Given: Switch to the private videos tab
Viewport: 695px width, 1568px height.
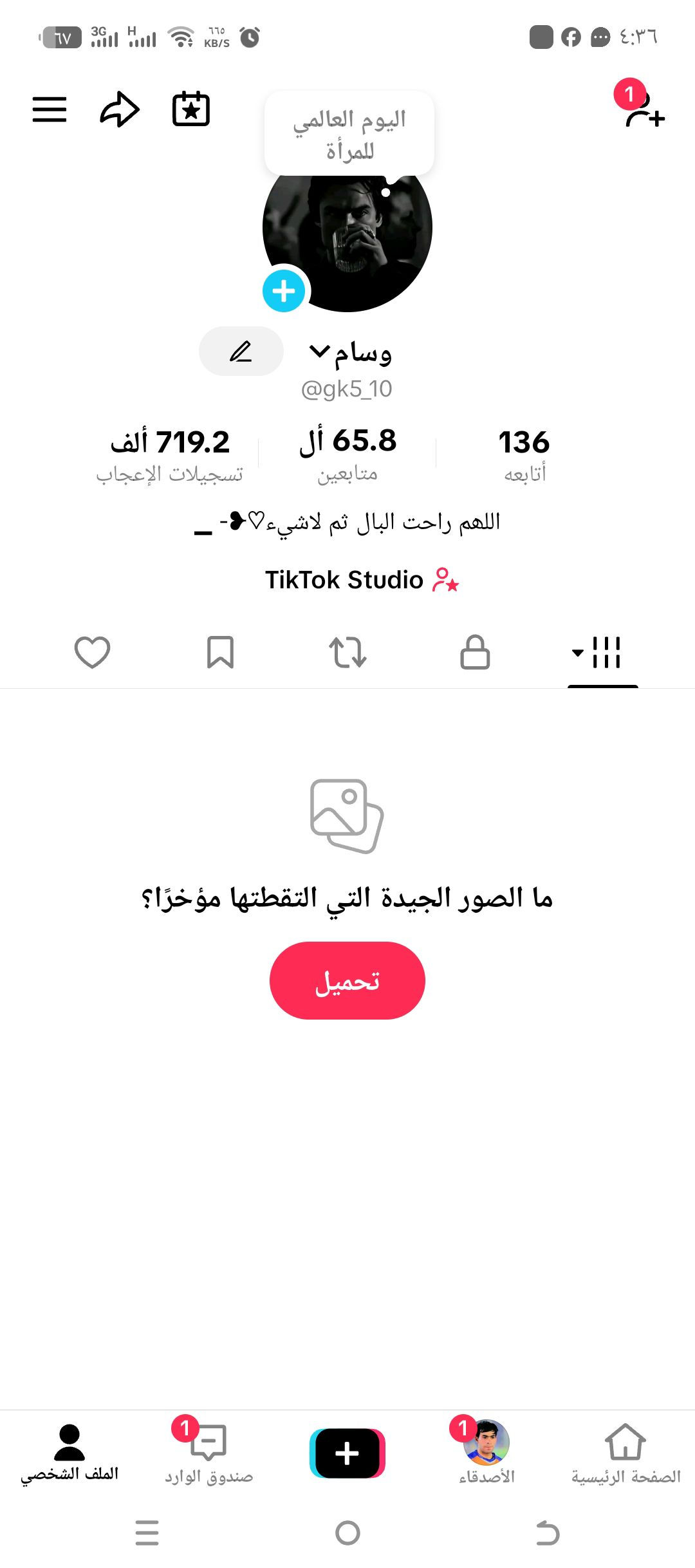Looking at the screenshot, I should point(475,653).
